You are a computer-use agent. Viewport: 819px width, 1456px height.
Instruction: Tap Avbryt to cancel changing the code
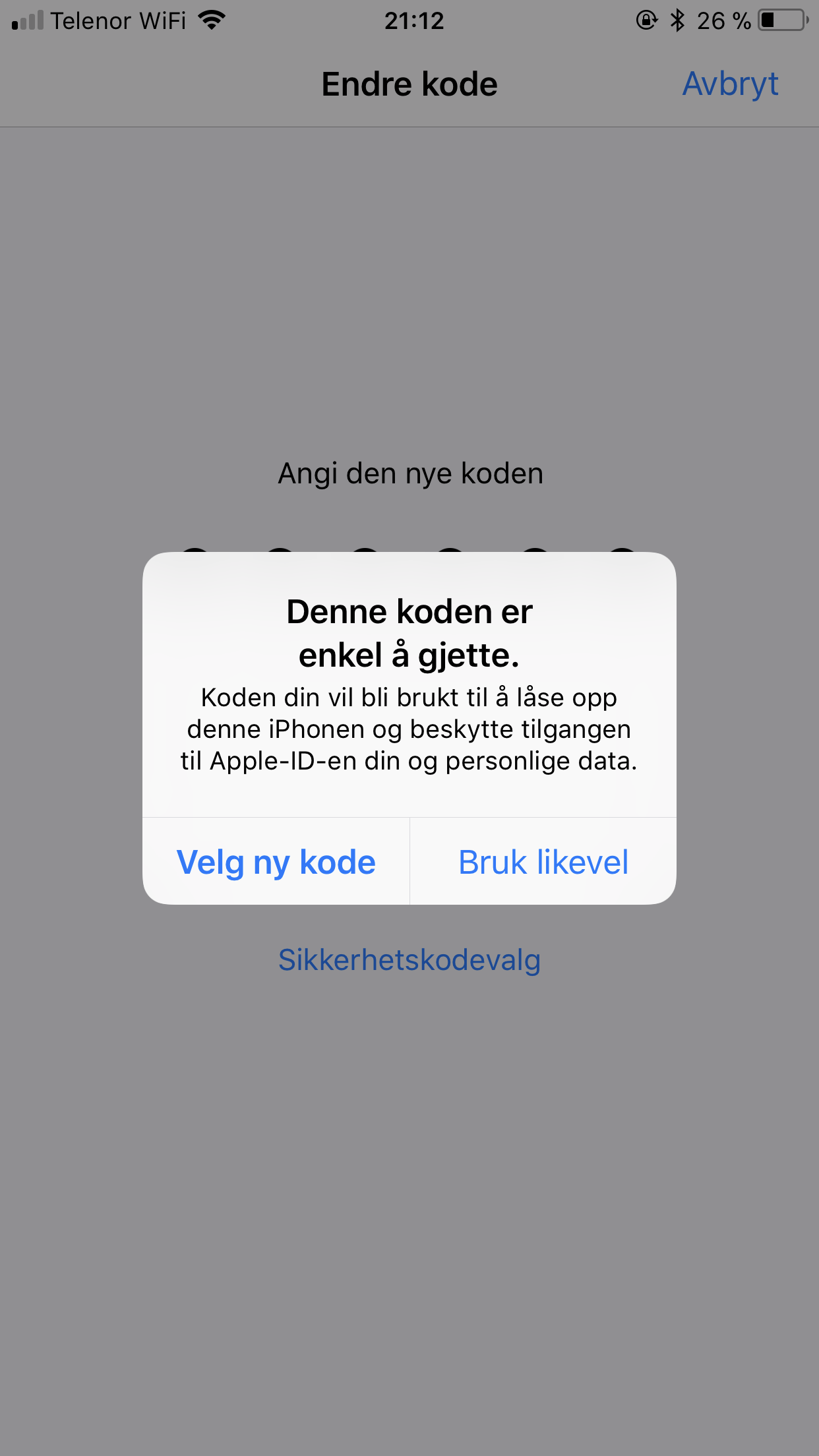point(730,84)
